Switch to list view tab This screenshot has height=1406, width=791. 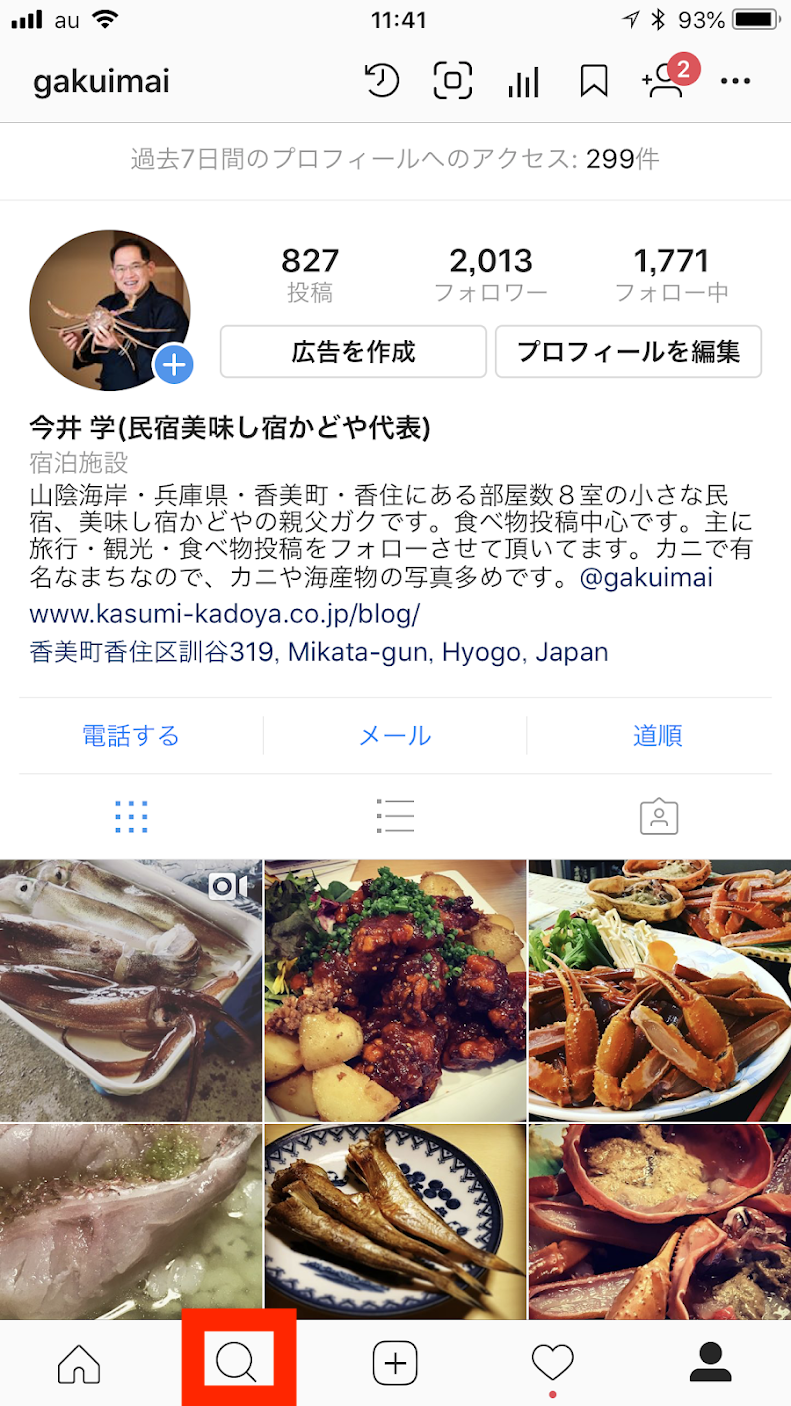click(x=395, y=817)
